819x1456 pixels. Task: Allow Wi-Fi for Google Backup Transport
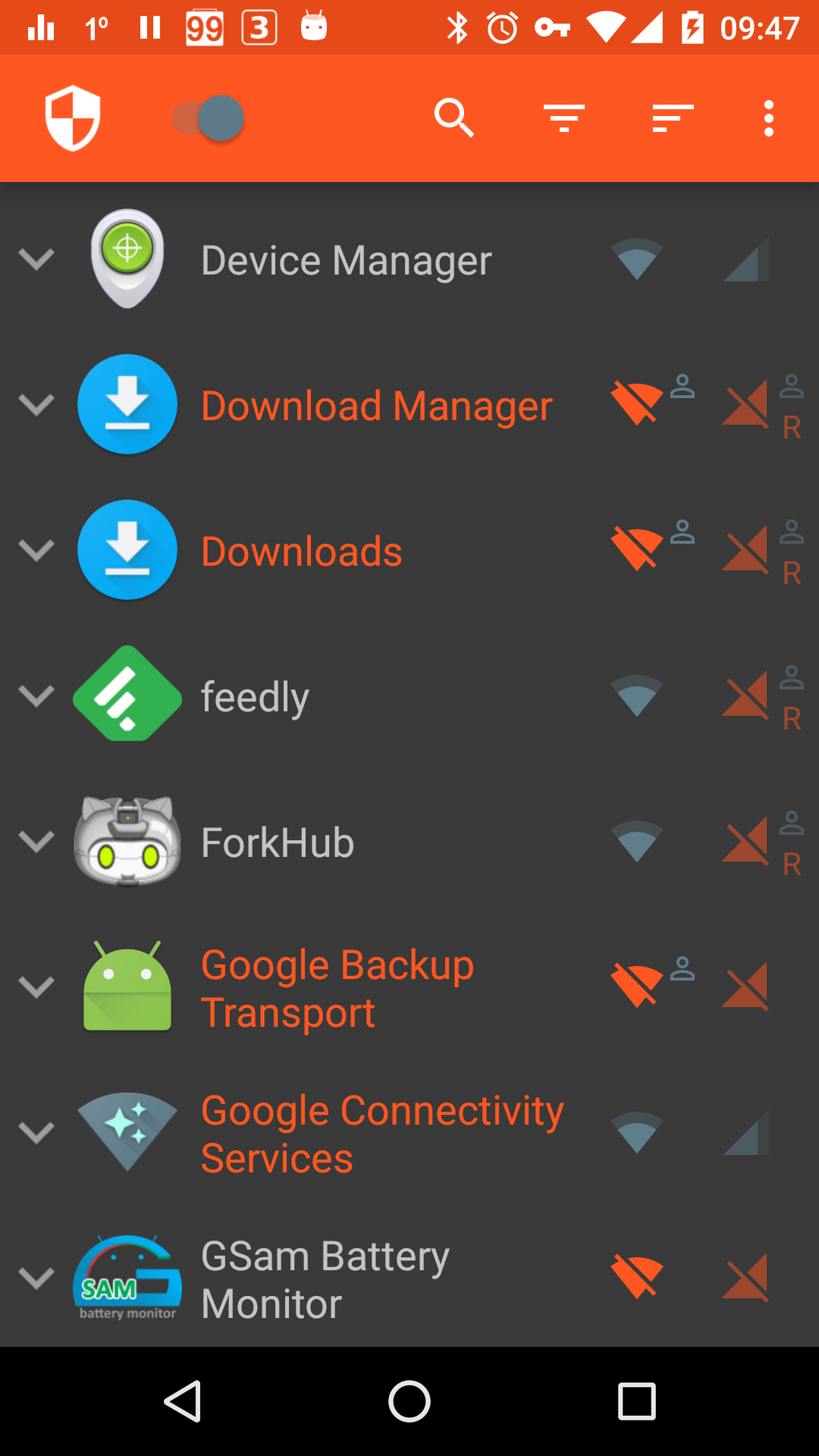637,987
